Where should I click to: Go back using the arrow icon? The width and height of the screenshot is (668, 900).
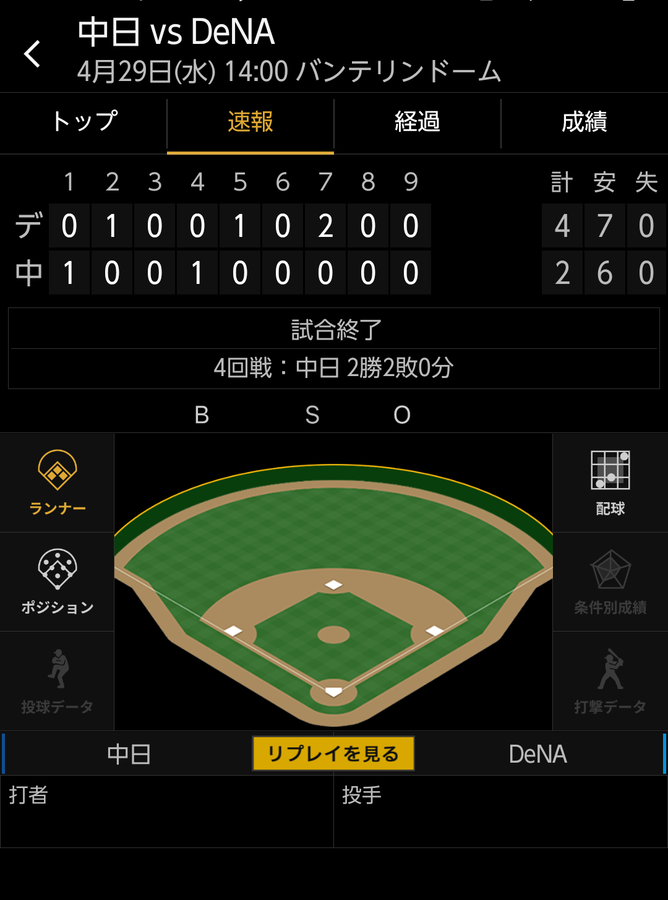pos(33,54)
